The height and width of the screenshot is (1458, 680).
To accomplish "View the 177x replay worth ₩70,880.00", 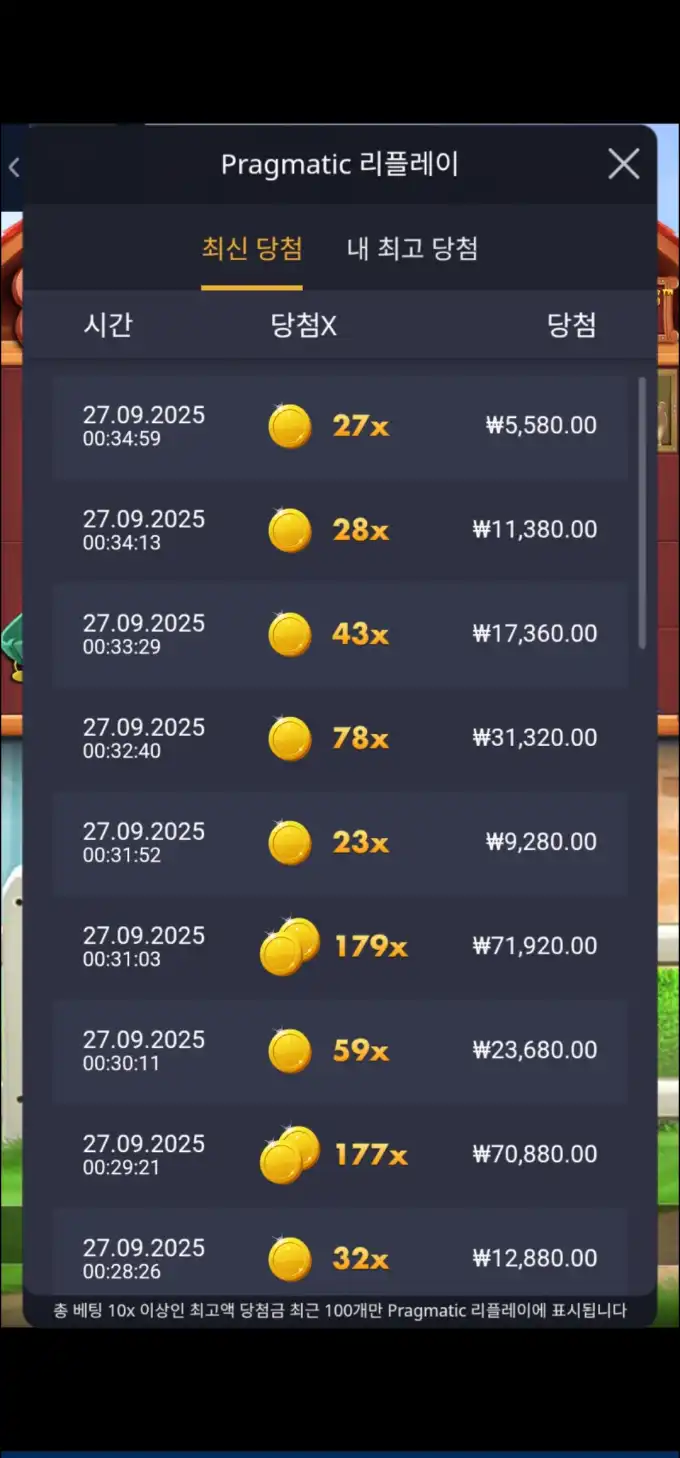I will [340, 1155].
